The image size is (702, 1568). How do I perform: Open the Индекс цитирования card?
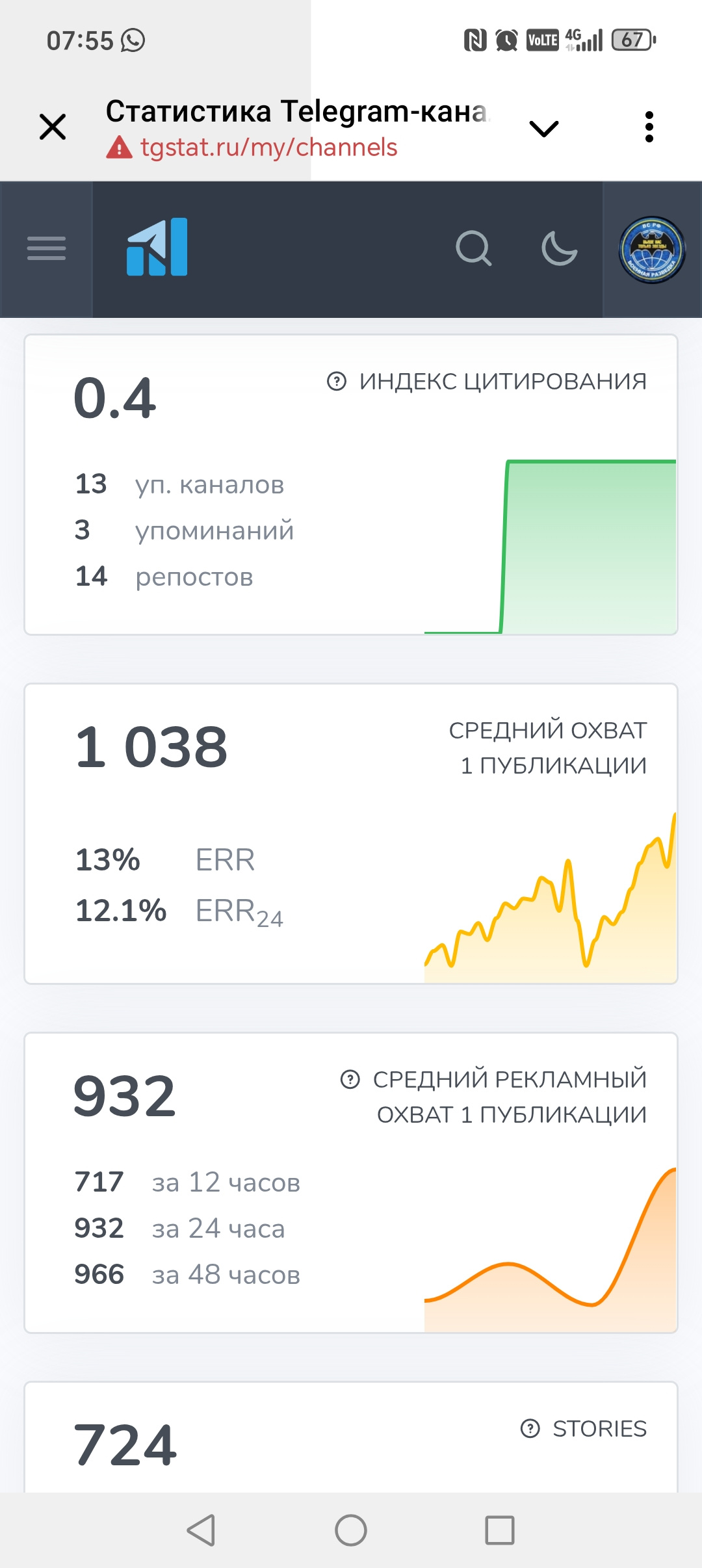(x=351, y=485)
